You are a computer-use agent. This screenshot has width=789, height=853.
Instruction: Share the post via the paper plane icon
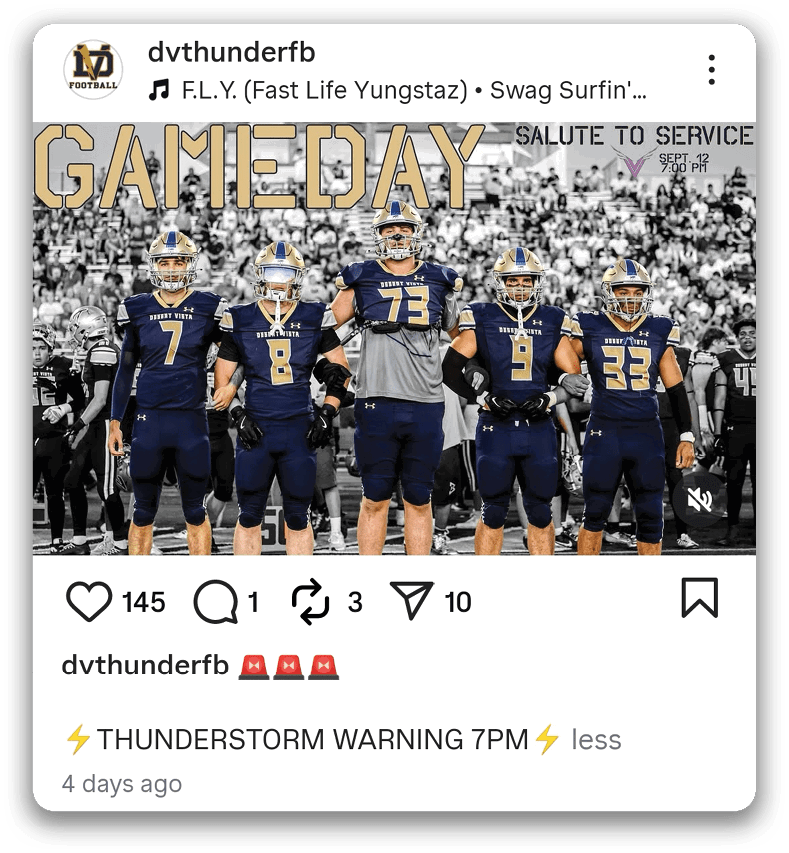[x=411, y=602]
